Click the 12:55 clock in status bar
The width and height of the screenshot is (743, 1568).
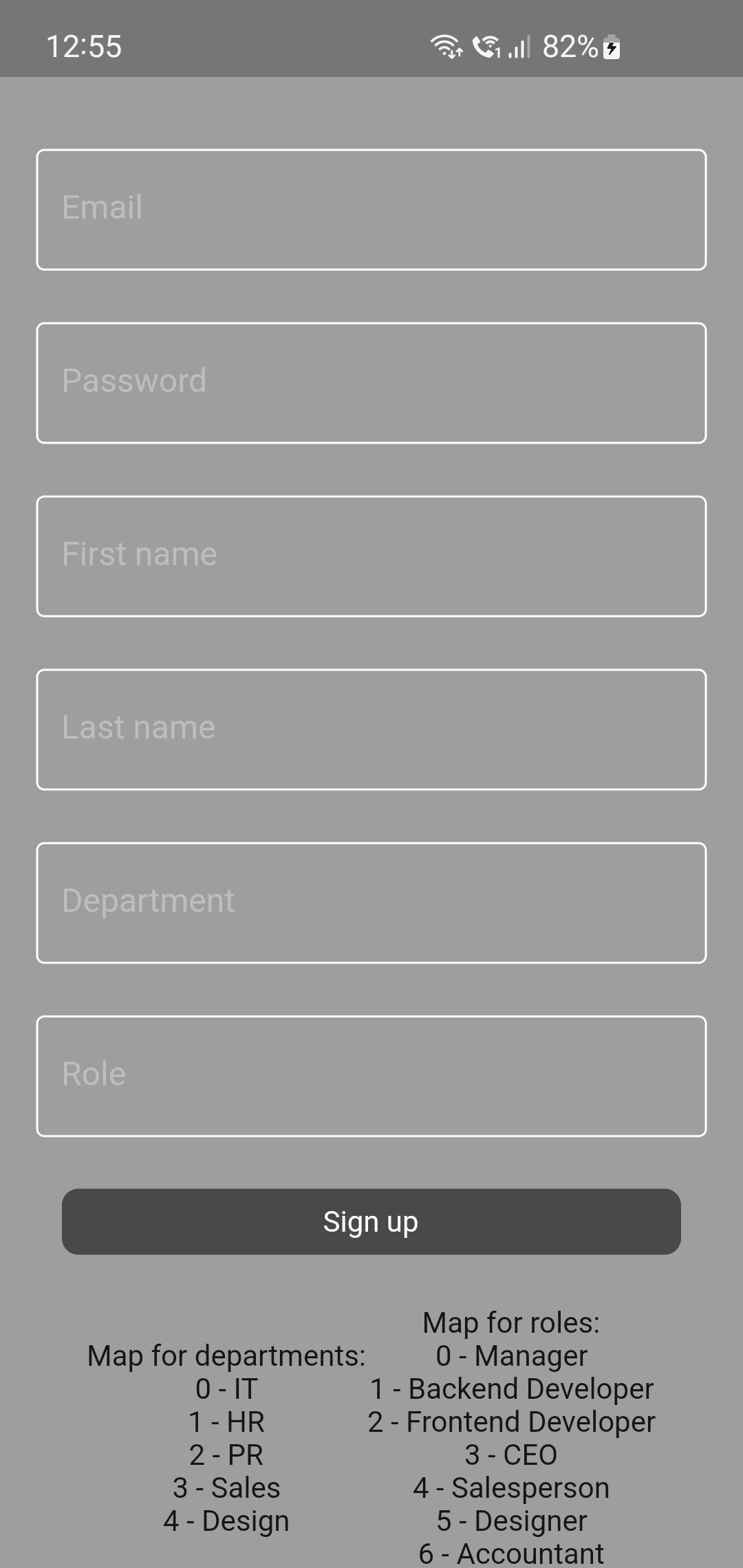click(x=83, y=47)
